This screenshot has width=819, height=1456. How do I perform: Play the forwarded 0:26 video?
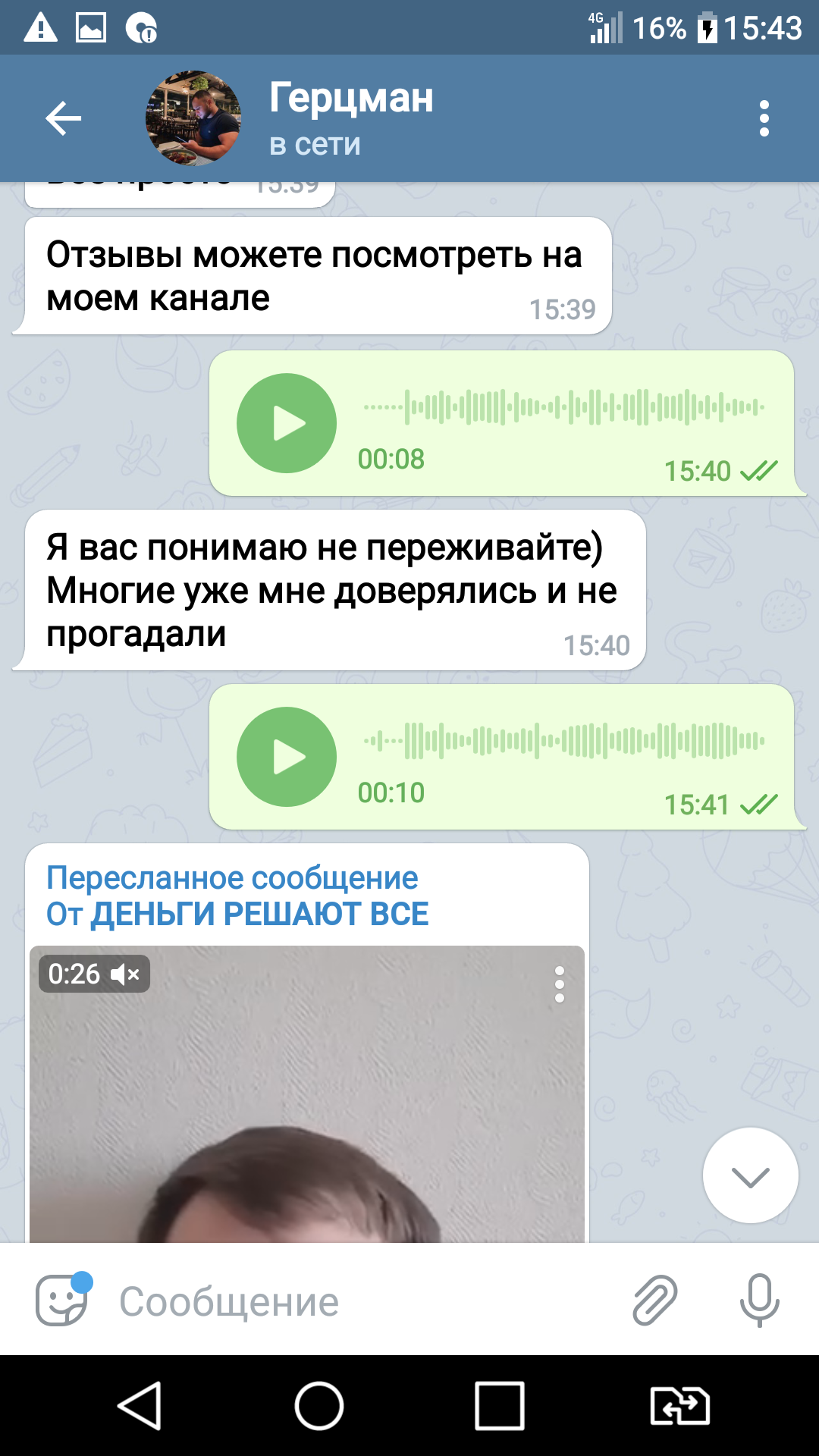point(307,1094)
